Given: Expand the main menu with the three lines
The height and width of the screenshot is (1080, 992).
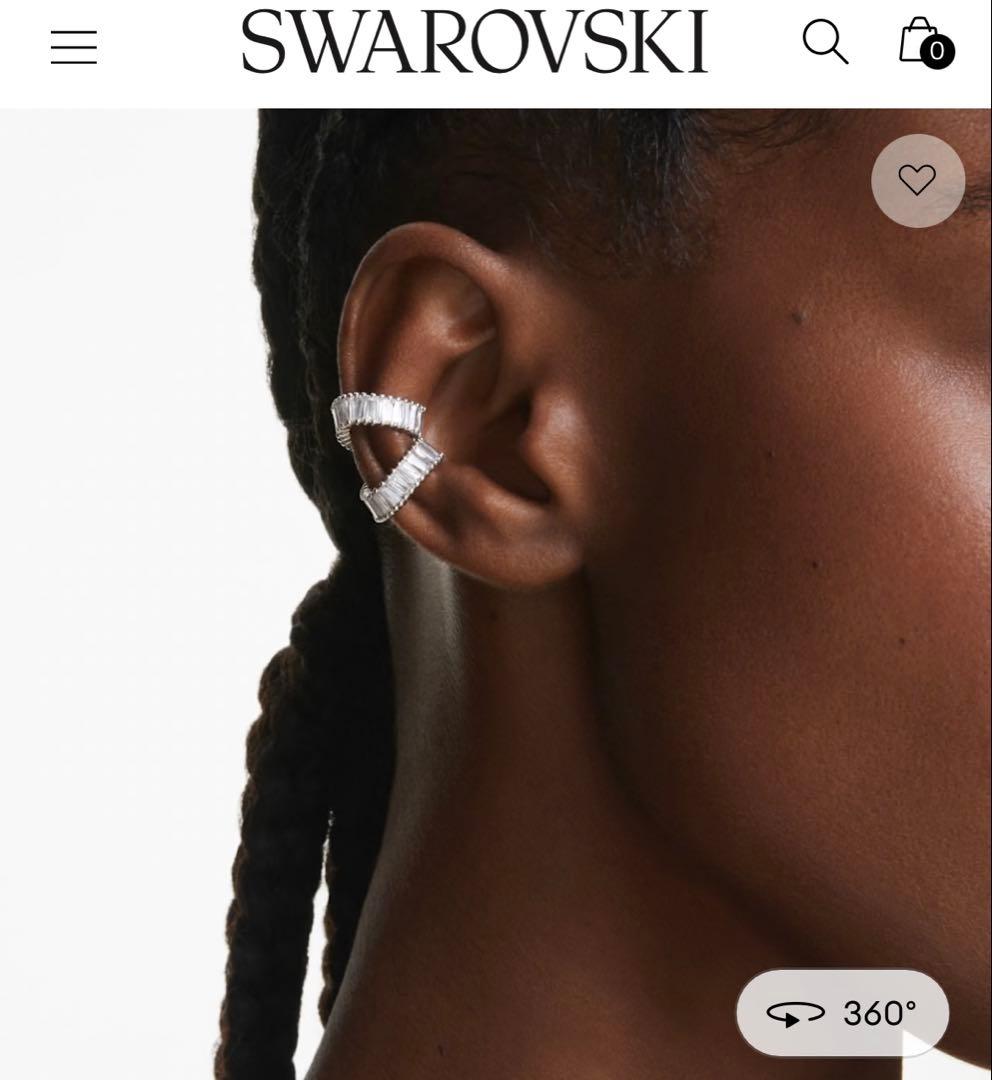Looking at the screenshot, I should [x=72, y=44].
